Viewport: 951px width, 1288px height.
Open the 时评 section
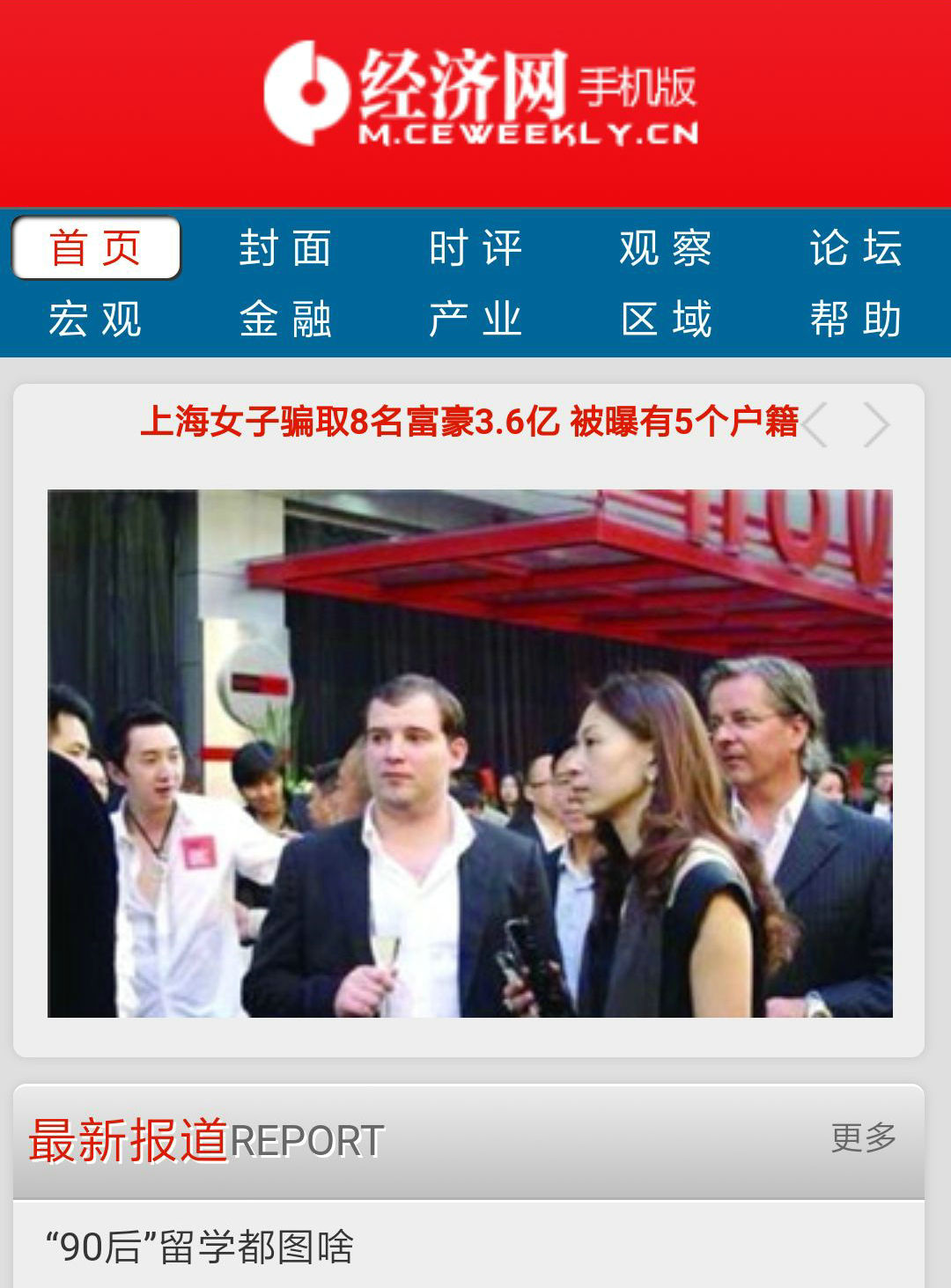(x=475, y=248)
